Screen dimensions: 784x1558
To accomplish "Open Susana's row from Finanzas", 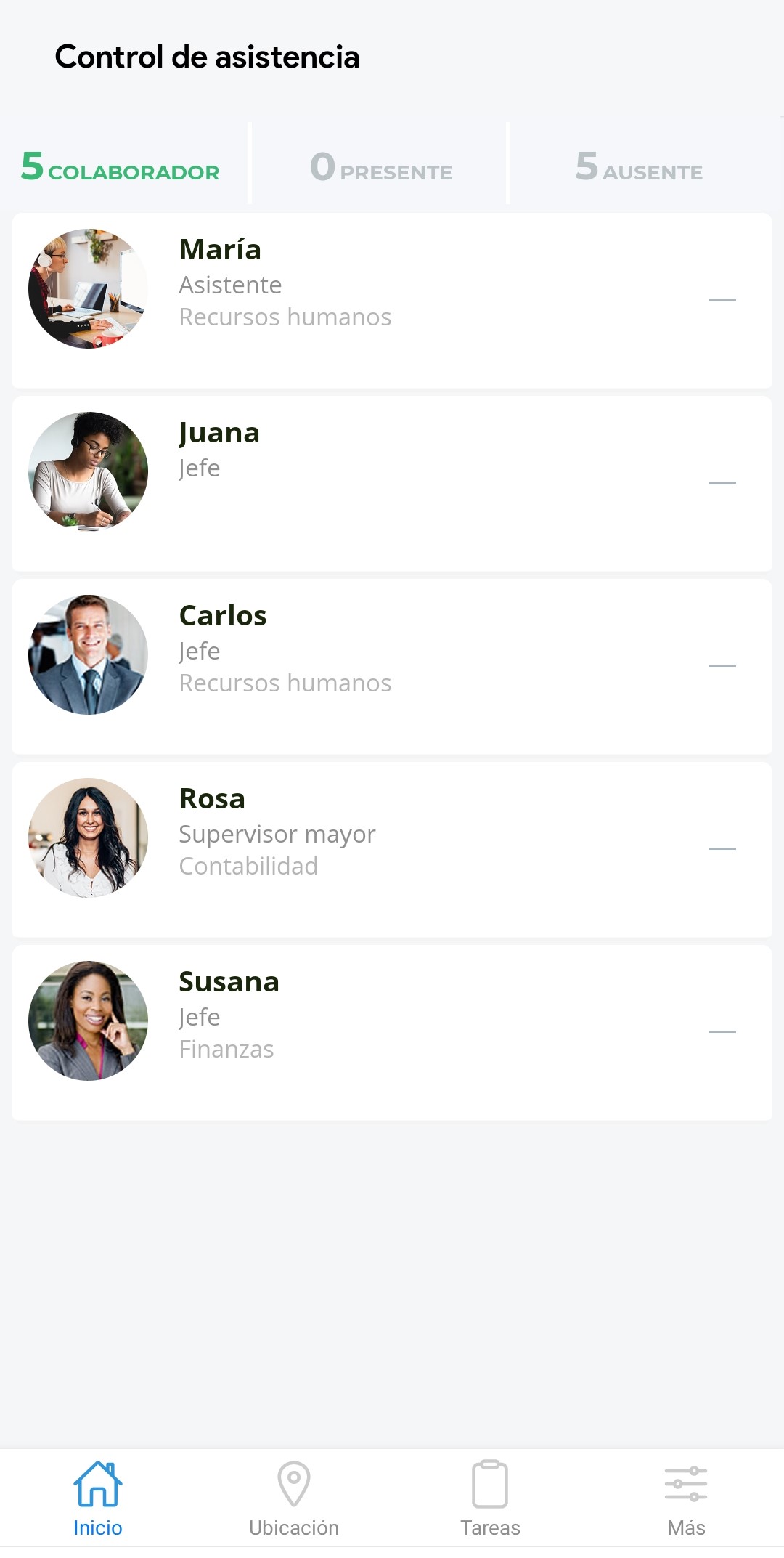I will pyautogui.click(x=392, y=1031).
